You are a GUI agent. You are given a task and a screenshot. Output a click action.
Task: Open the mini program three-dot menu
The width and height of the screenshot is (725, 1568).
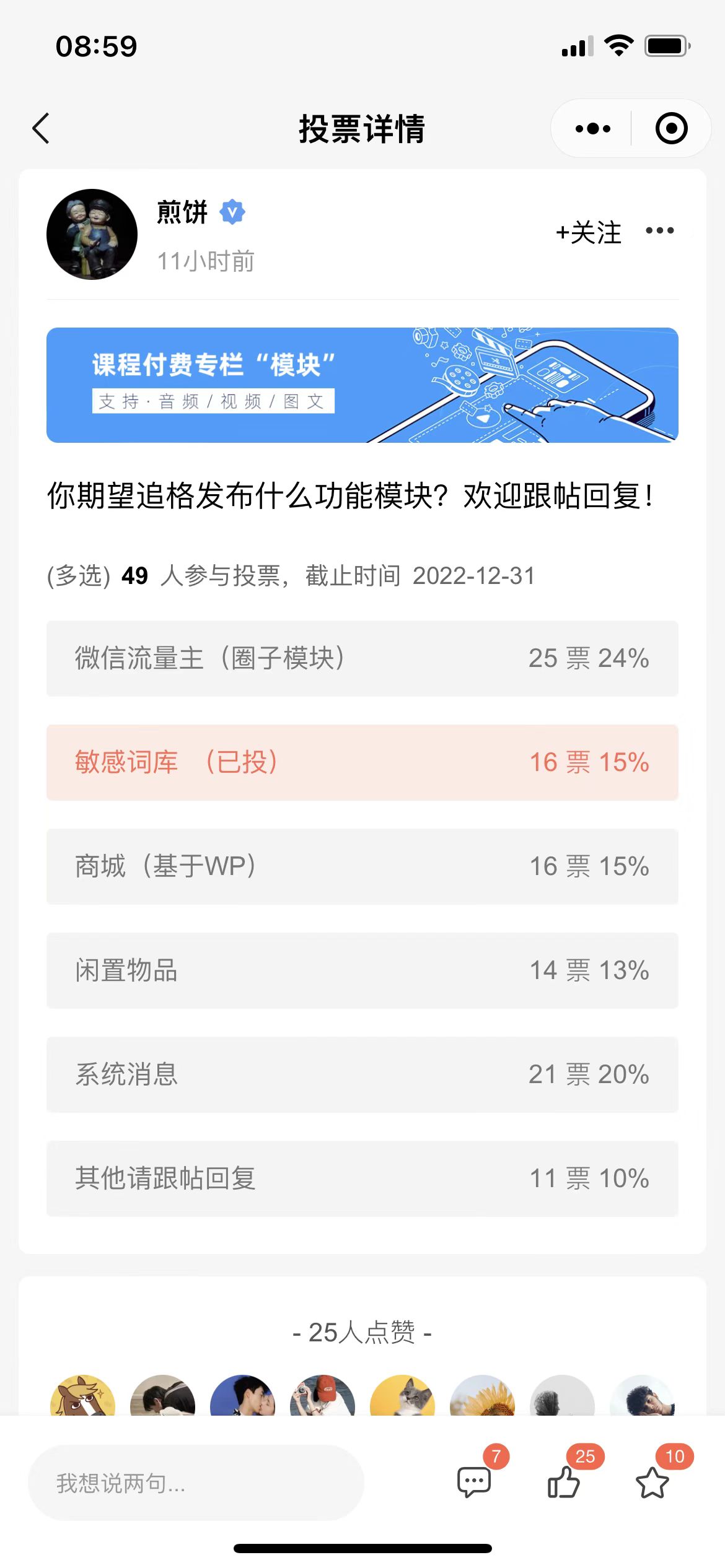tap(592, 129)
